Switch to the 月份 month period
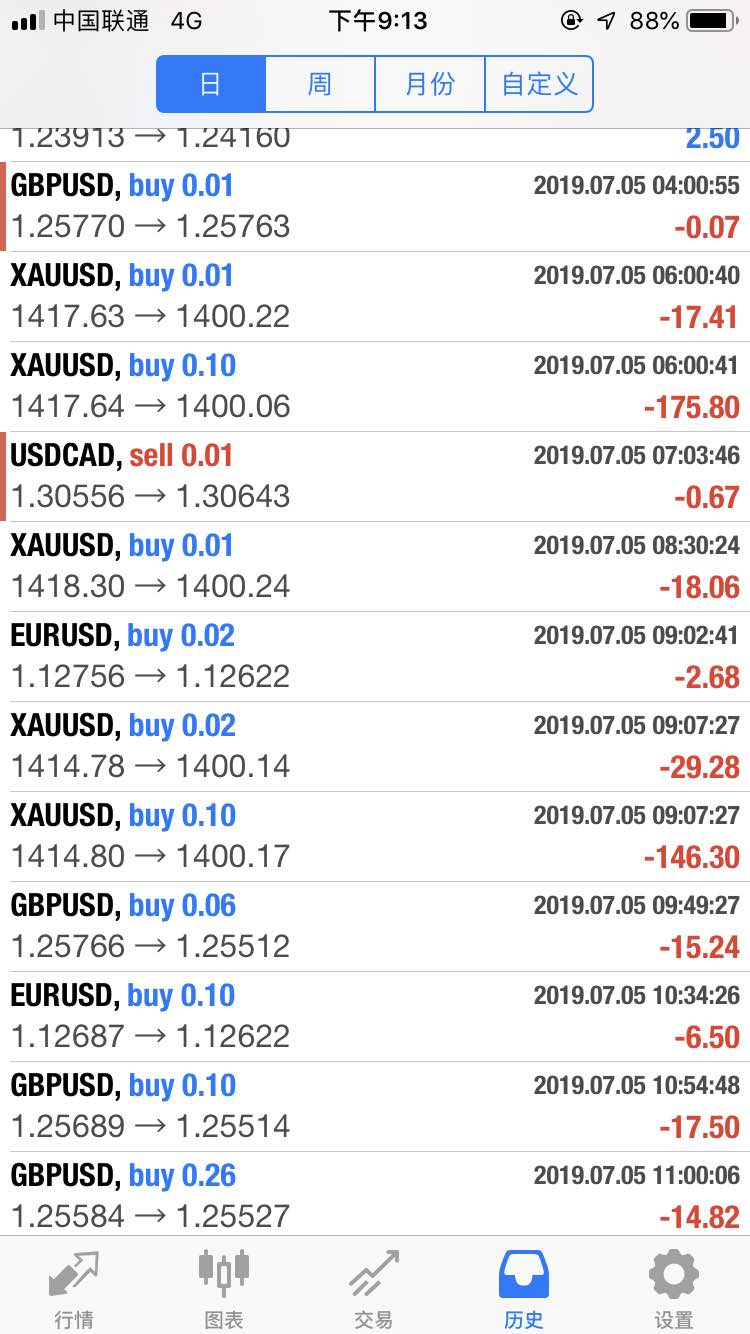Image resolution: width=750 pixels, height=1334 pixels. [430, 84]
